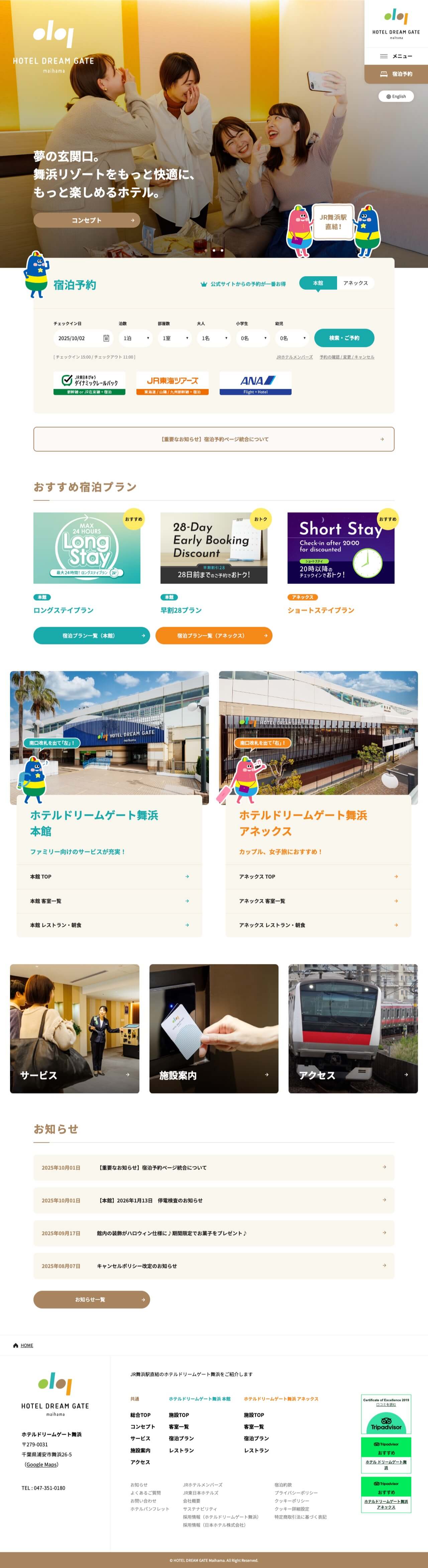Open the check-in date picker

83,338
